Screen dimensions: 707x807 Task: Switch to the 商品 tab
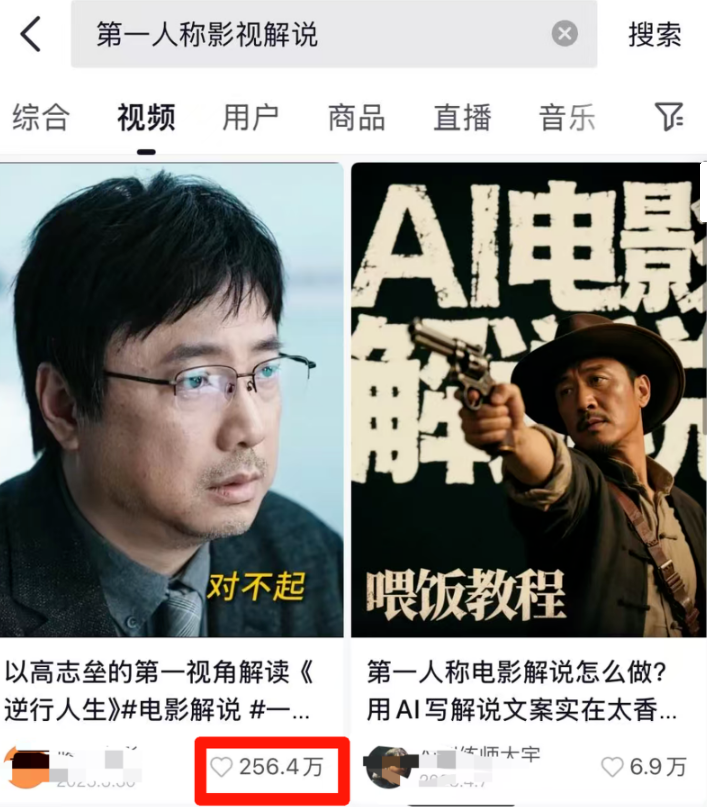tap(356, 118)
